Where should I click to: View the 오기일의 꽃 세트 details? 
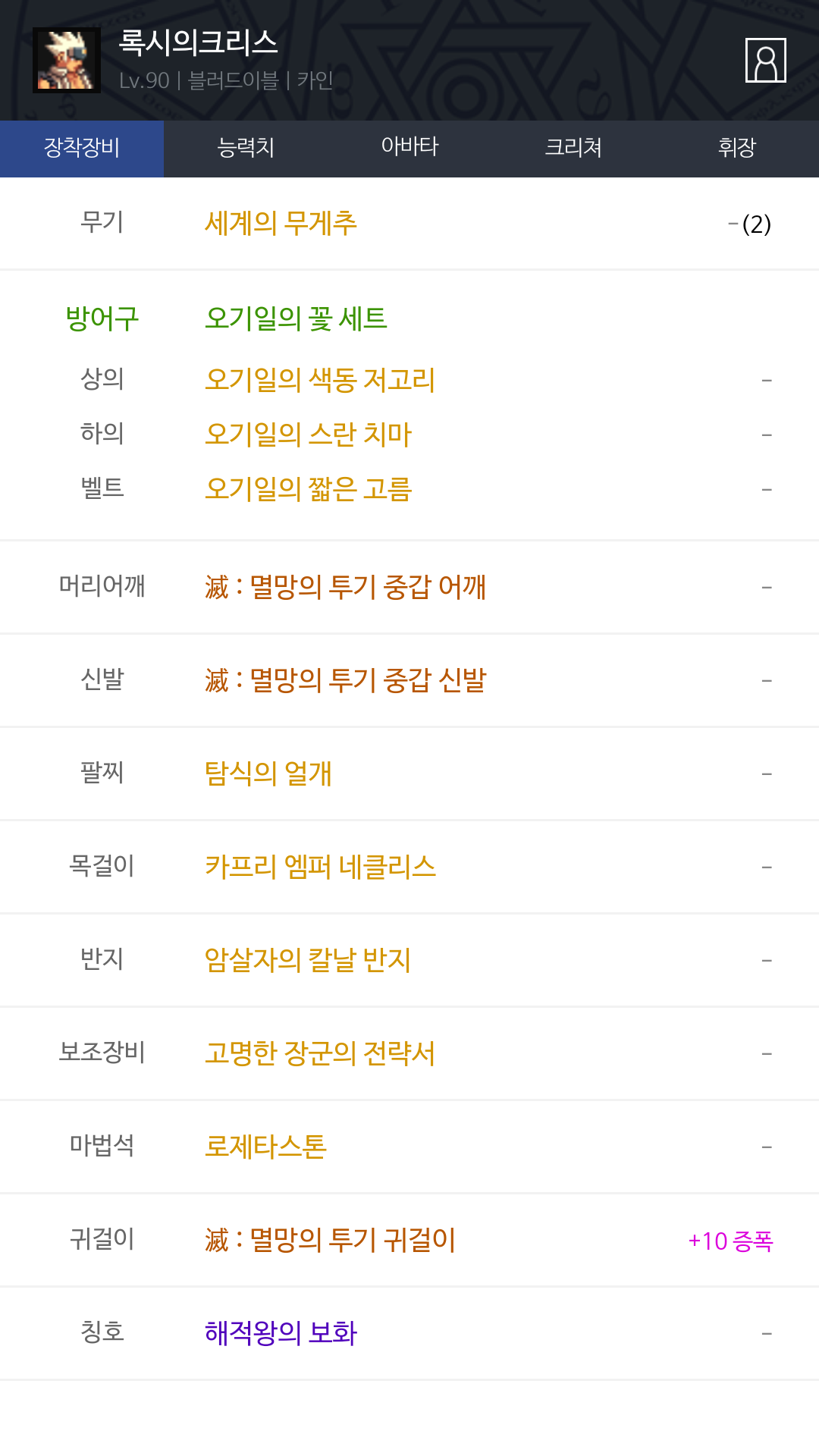coord(296,318)
